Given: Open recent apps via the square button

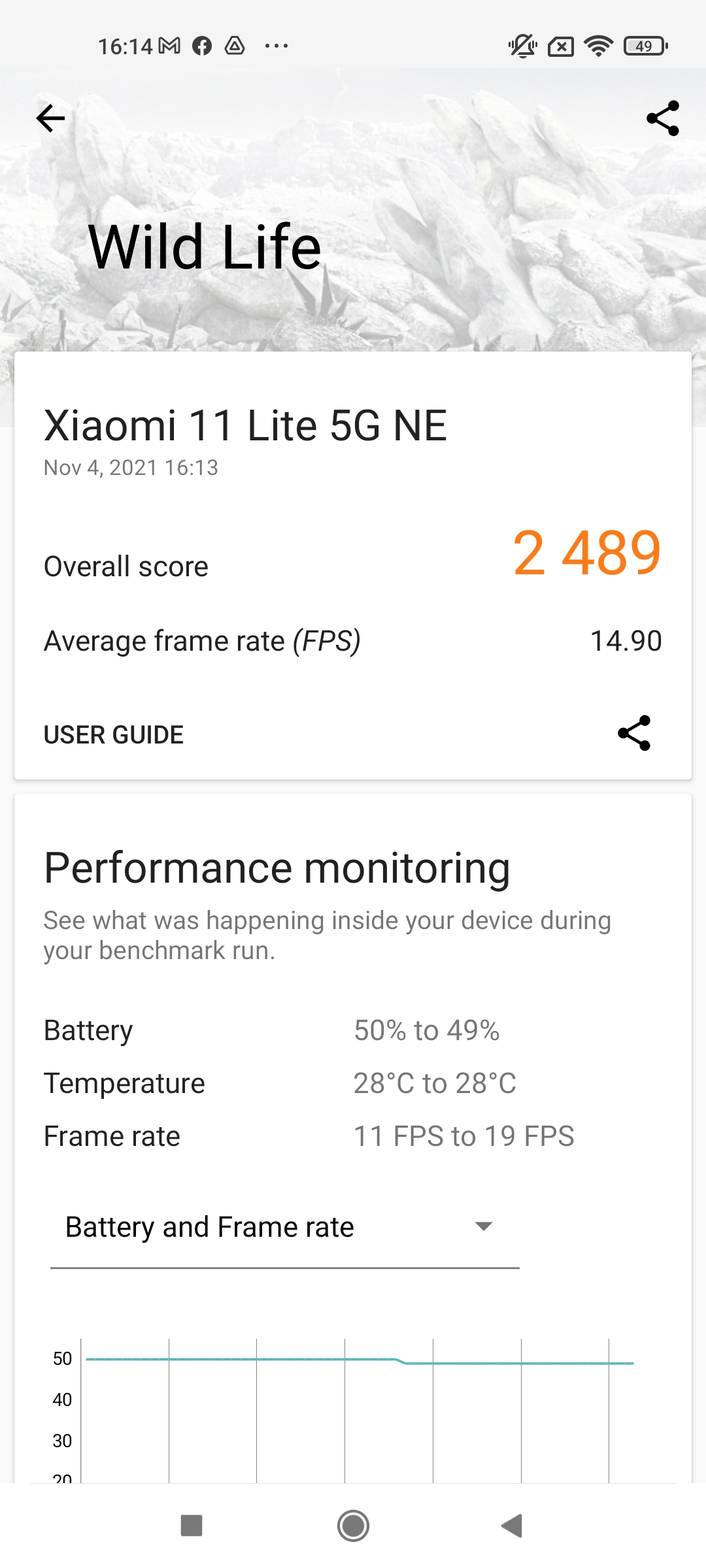Looking at the screenshot, I should point(192,1526).
